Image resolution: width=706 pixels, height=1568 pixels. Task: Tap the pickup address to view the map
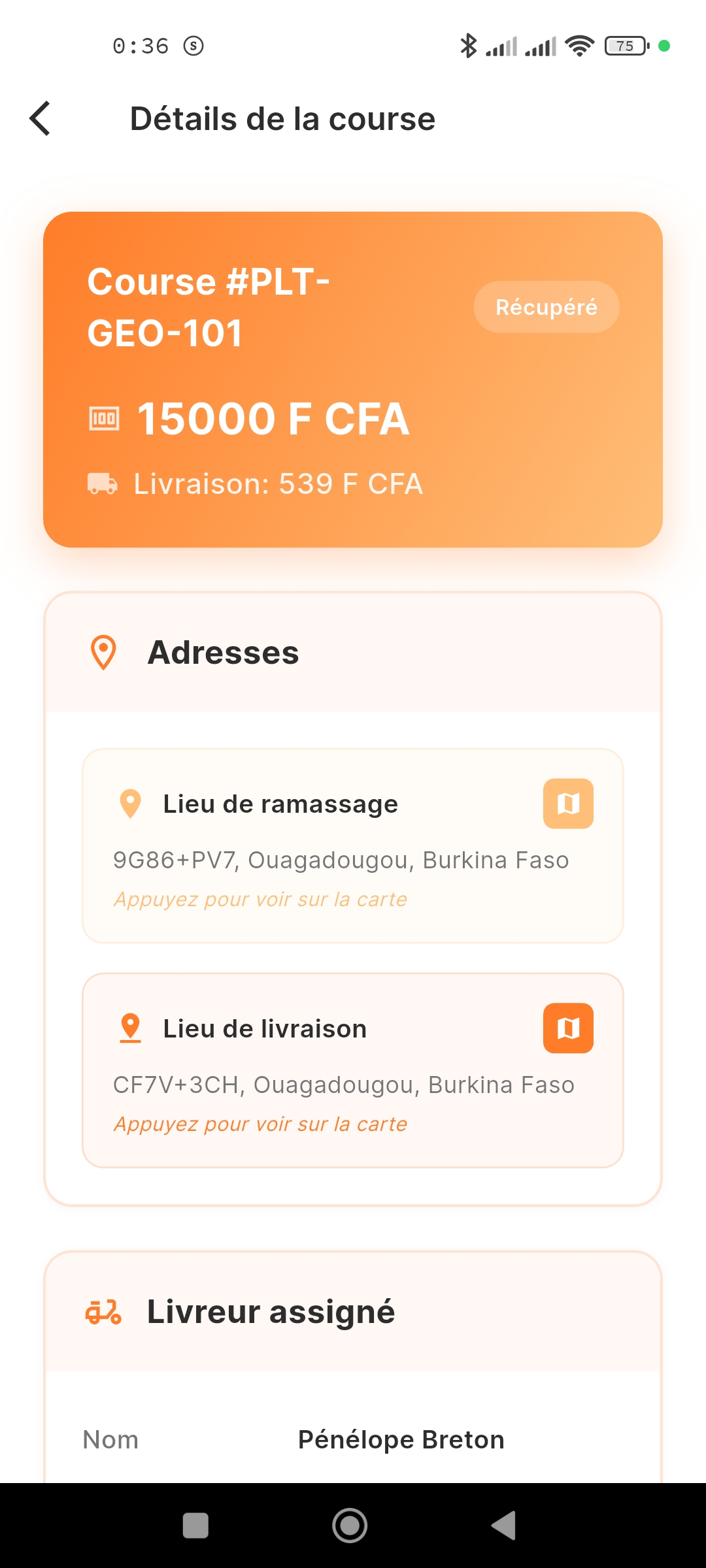coord(341,859)
